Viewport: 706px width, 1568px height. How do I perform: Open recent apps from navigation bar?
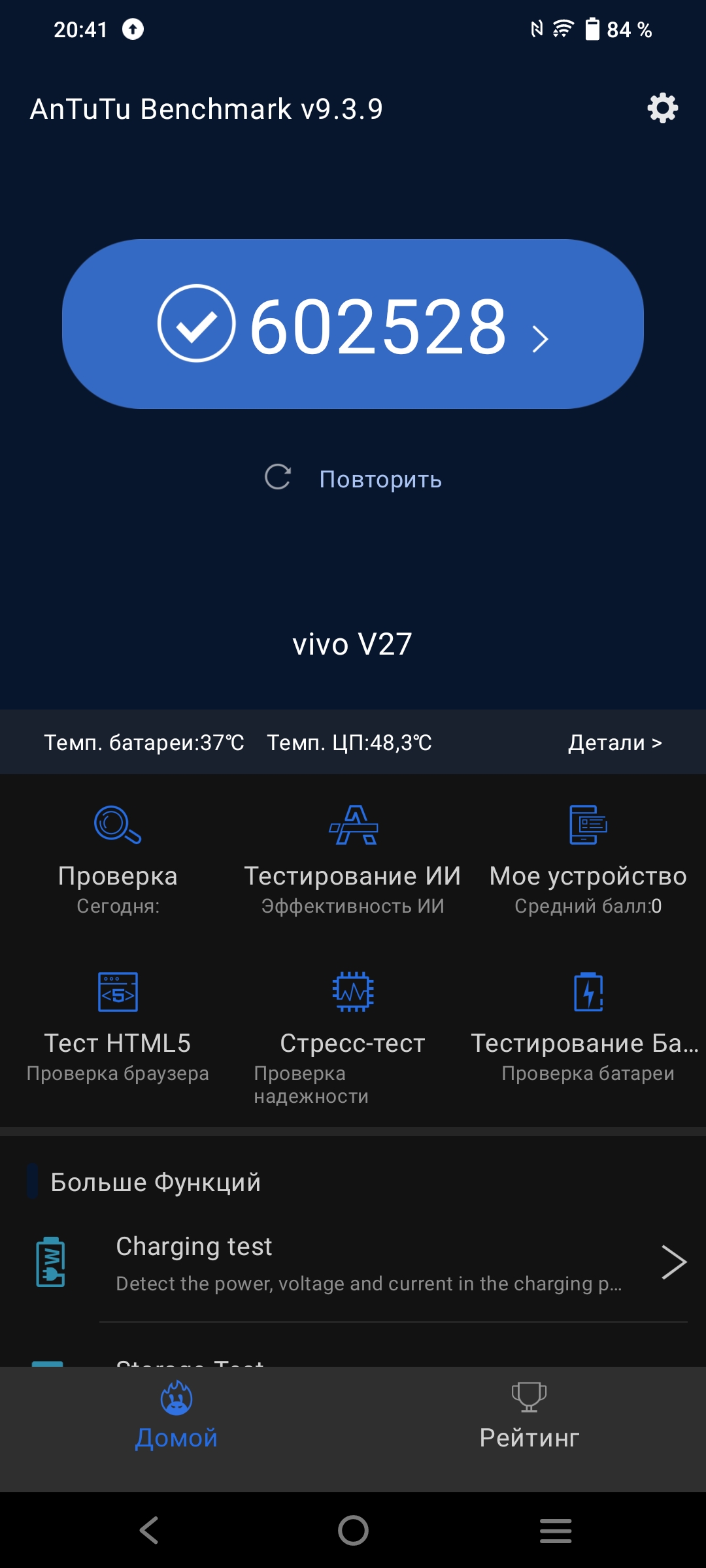click(556, 1530)
